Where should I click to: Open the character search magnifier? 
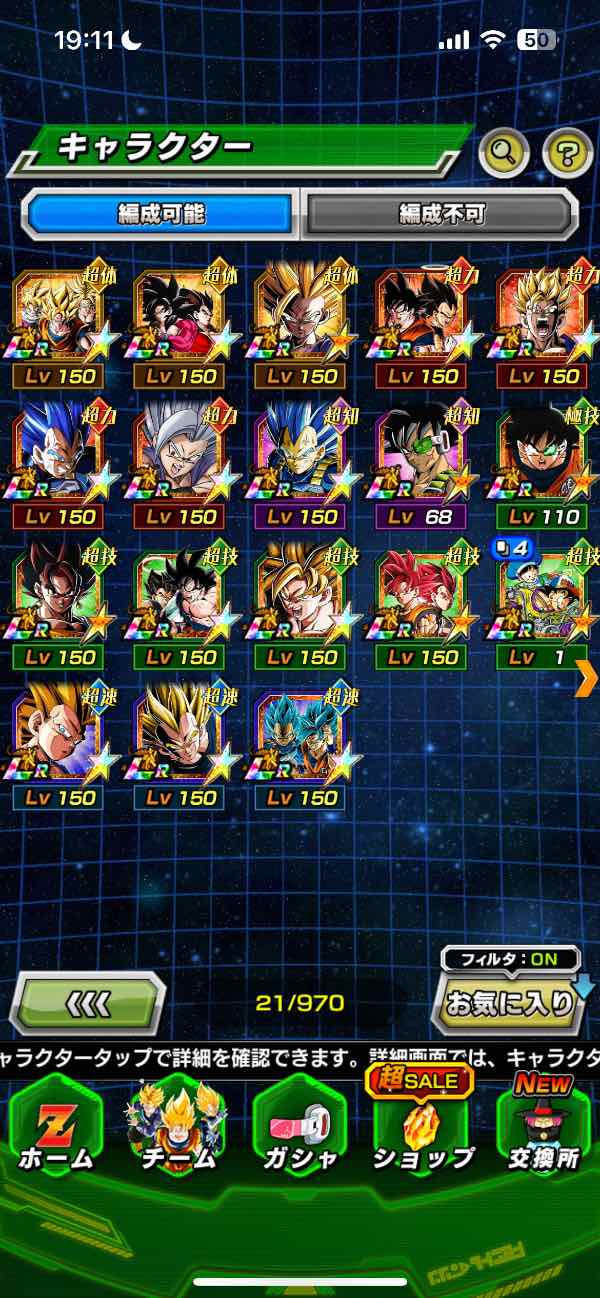504,153
